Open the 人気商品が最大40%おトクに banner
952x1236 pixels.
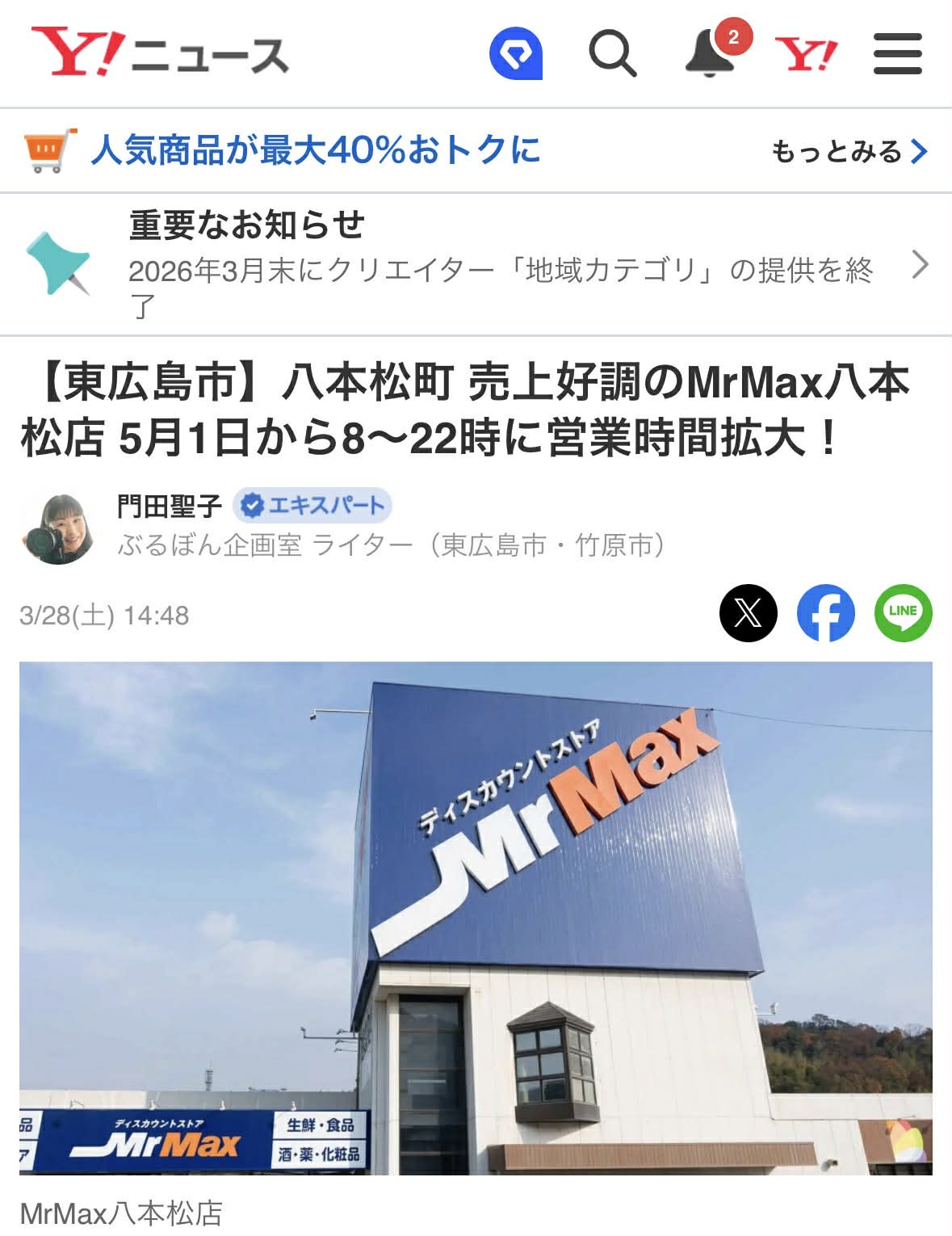315,150
